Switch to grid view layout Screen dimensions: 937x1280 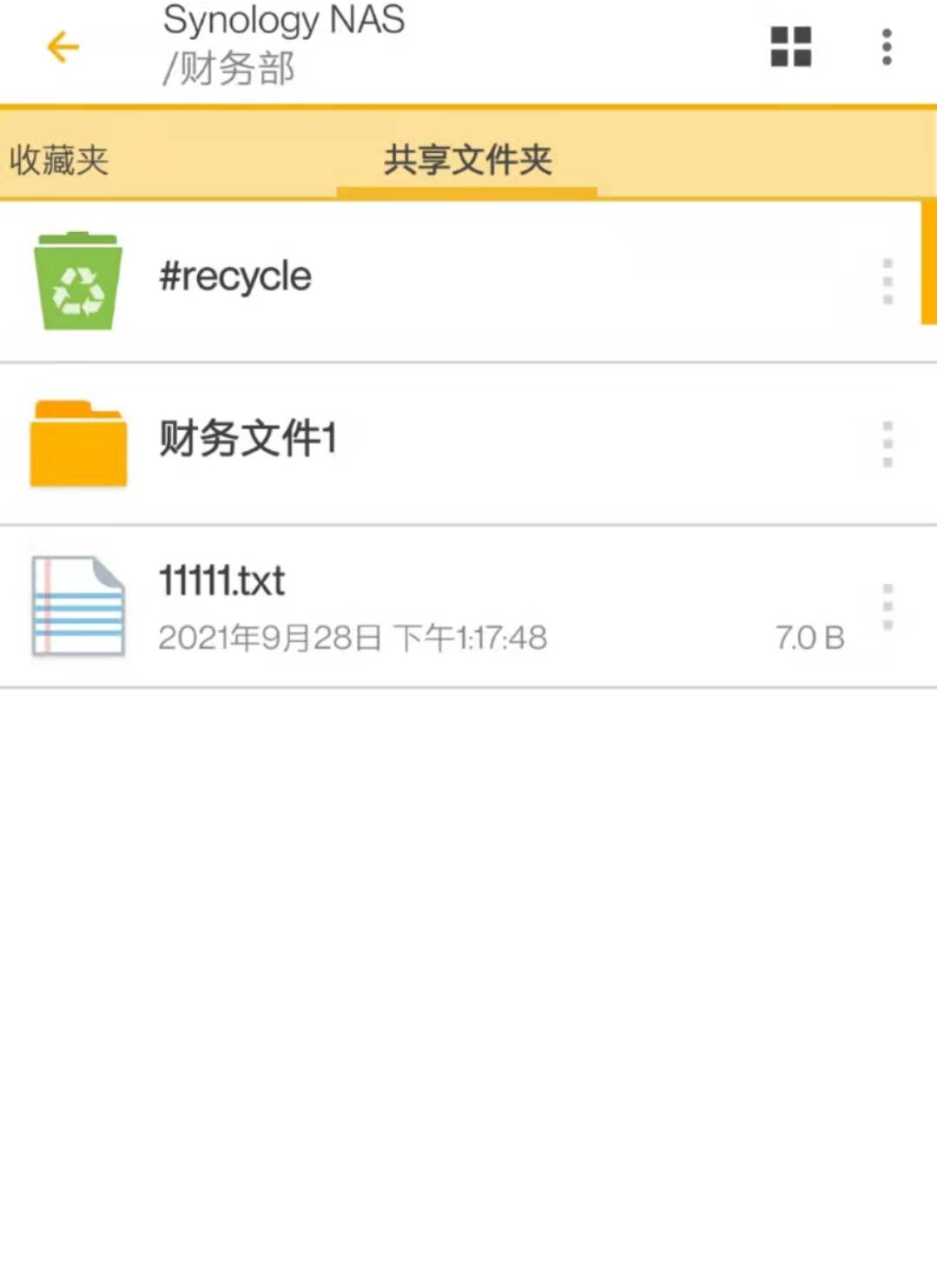pos(790,47)
